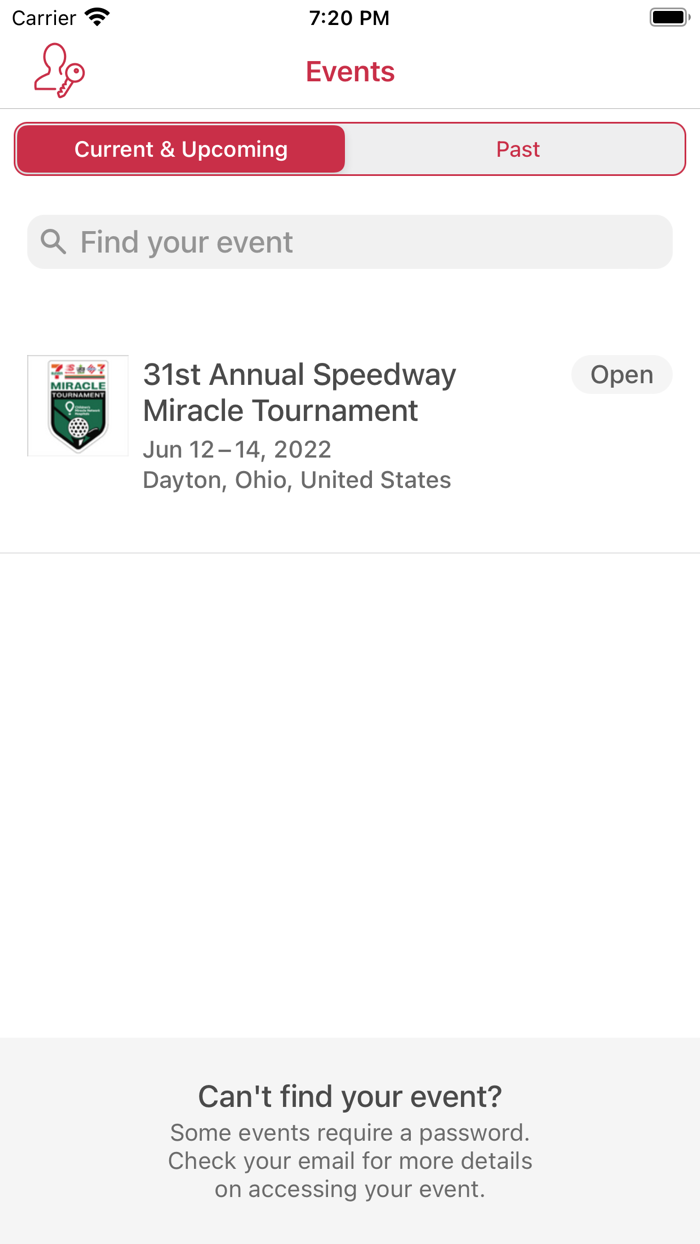
Task: Switch to the Past tab
Action: 517,149
